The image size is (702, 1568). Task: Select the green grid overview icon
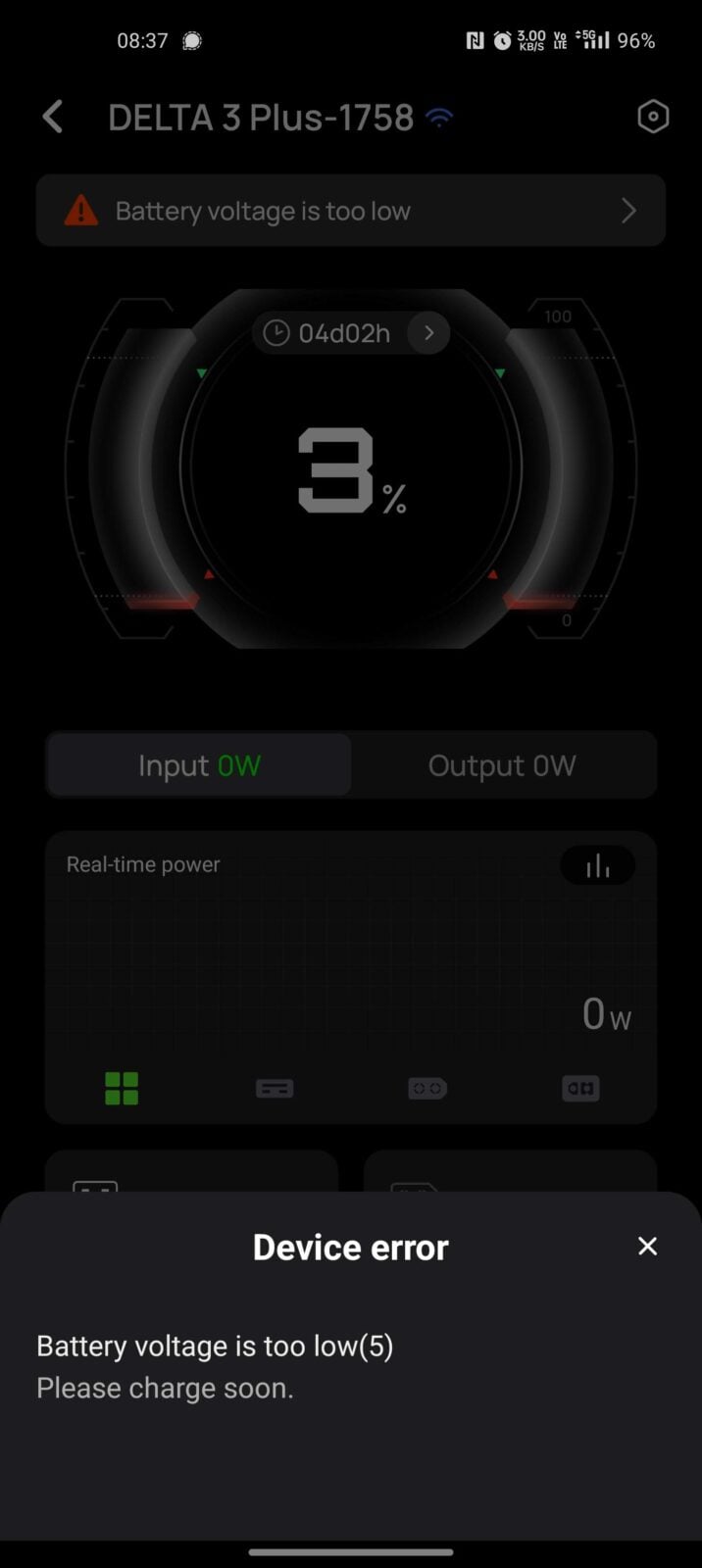click(122, 1088)
